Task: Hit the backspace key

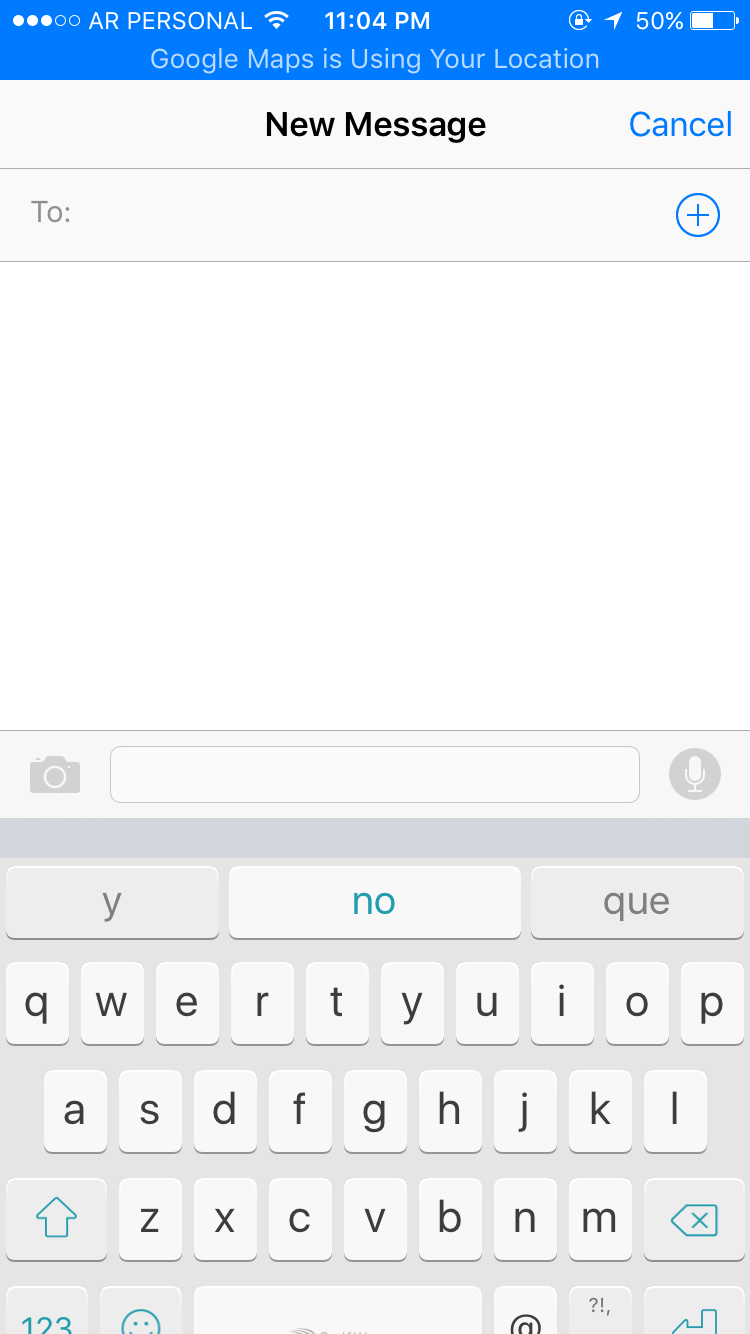Action: click(x=694, y=1219)
